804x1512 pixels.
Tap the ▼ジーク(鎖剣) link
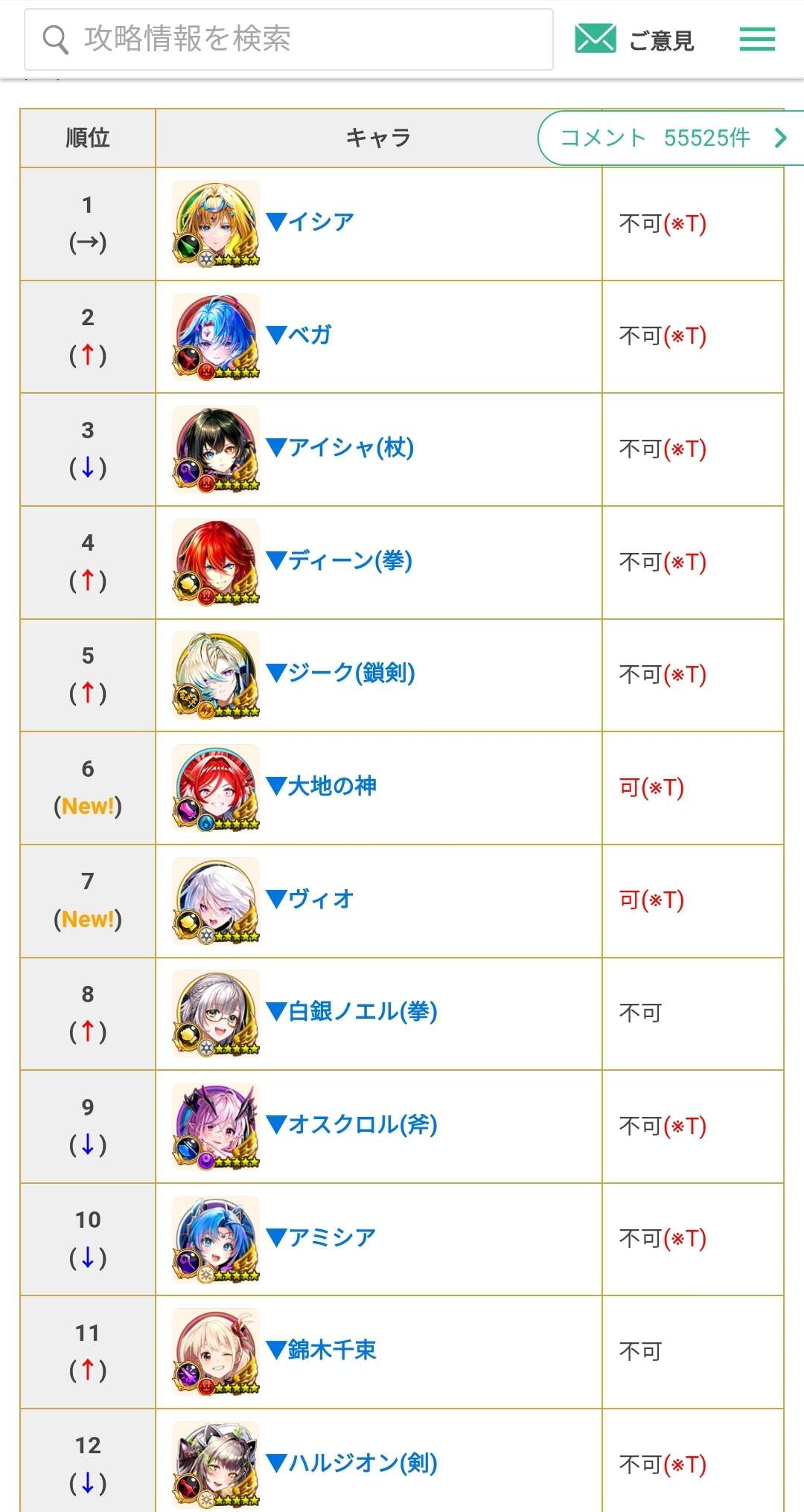341,673
